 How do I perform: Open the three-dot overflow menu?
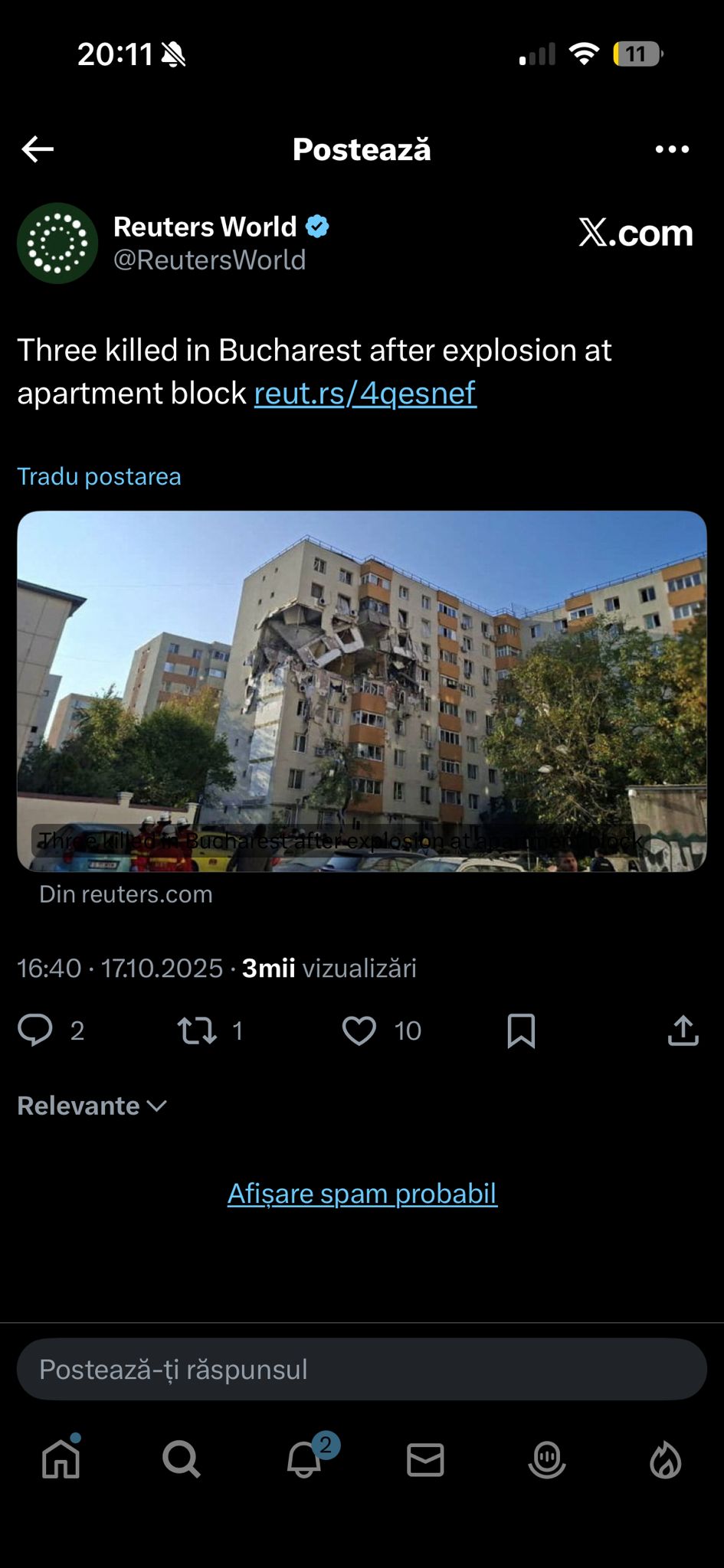click(x=672, y=149)
